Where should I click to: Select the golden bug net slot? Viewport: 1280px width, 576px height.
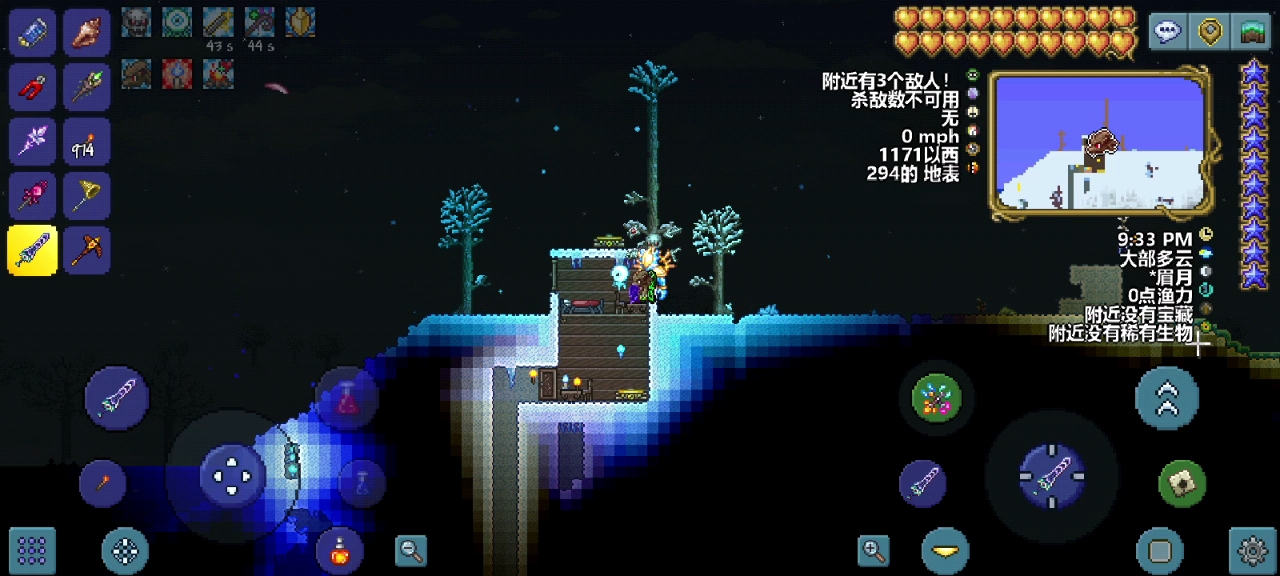86,195
